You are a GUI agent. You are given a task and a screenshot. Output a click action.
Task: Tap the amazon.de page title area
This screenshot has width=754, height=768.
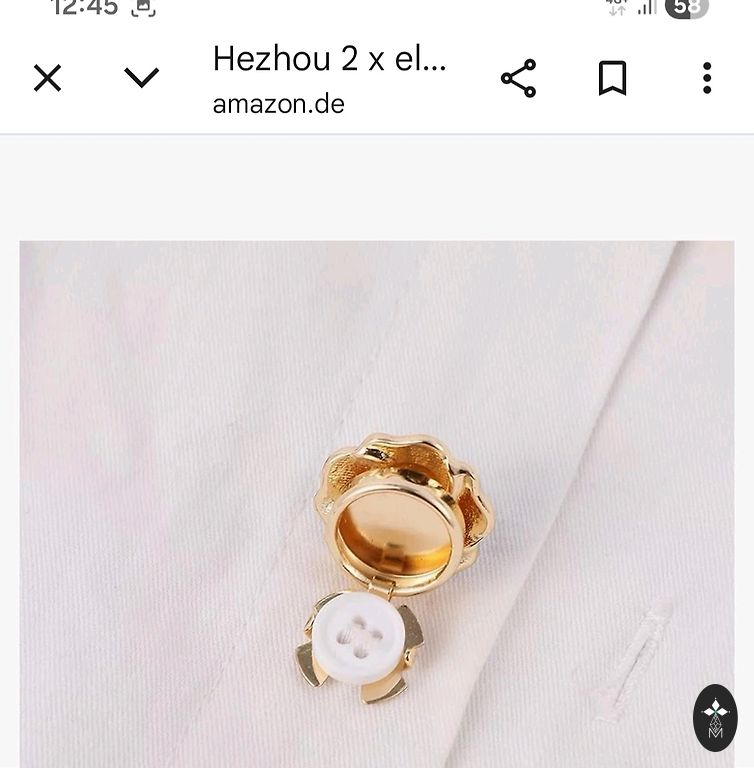click(329, 78)
